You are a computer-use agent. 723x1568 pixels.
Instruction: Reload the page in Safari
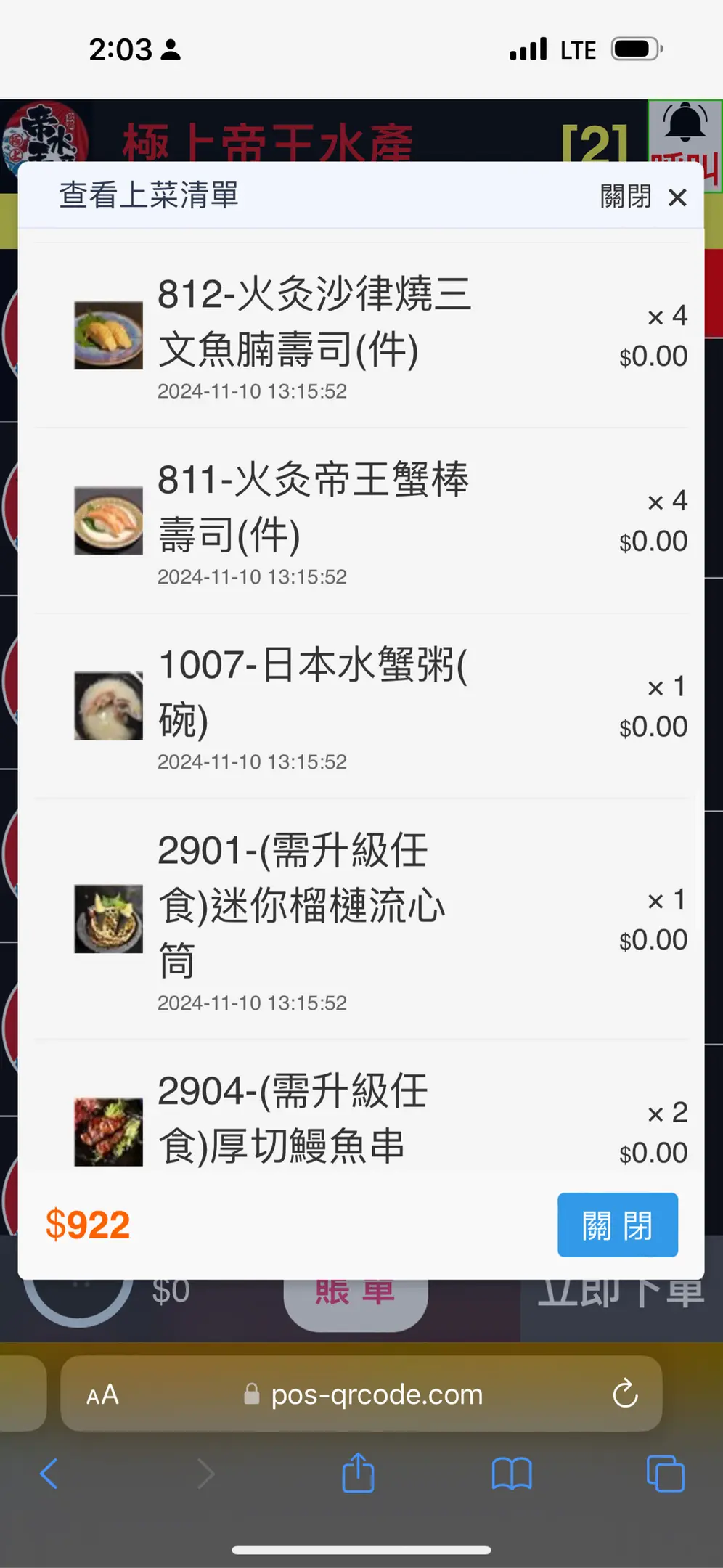coord(624,1394)
